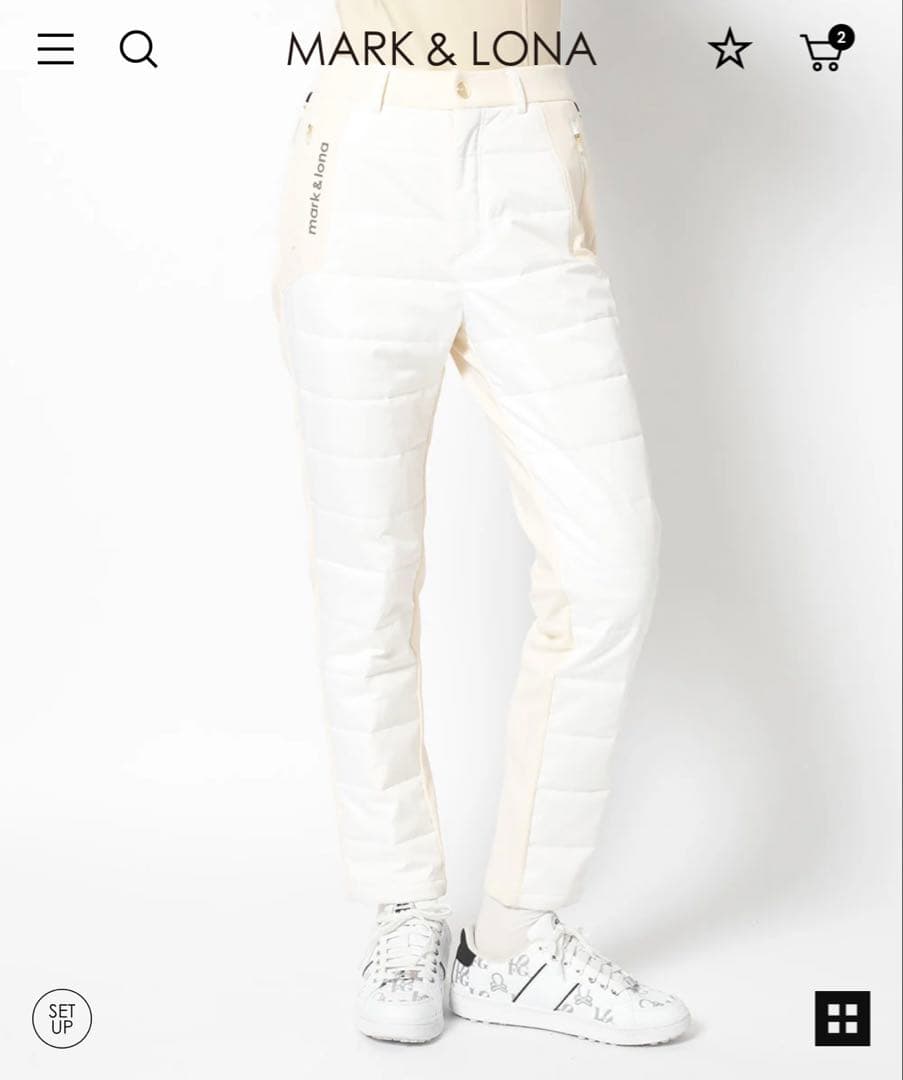The width and height of the screenshot is (903, 1080).
Task: Open the image grid view
Action: tap(842, 1018)
